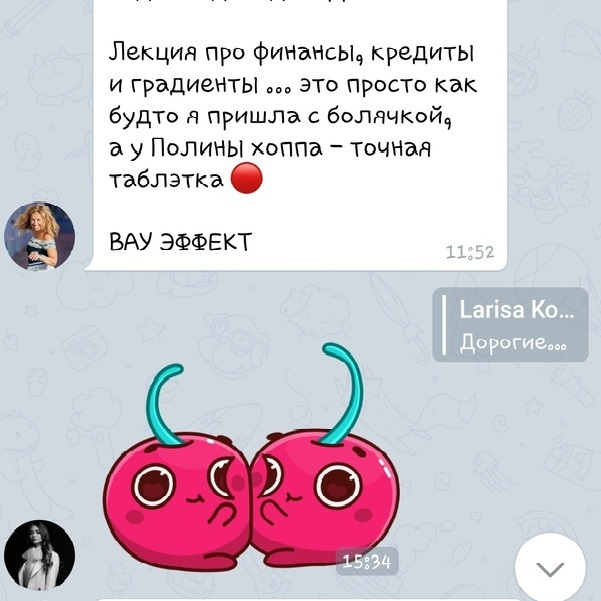Open the black-and-white profile avatar
This screenshot has width=601, height=601.
(x=39, y=555)
